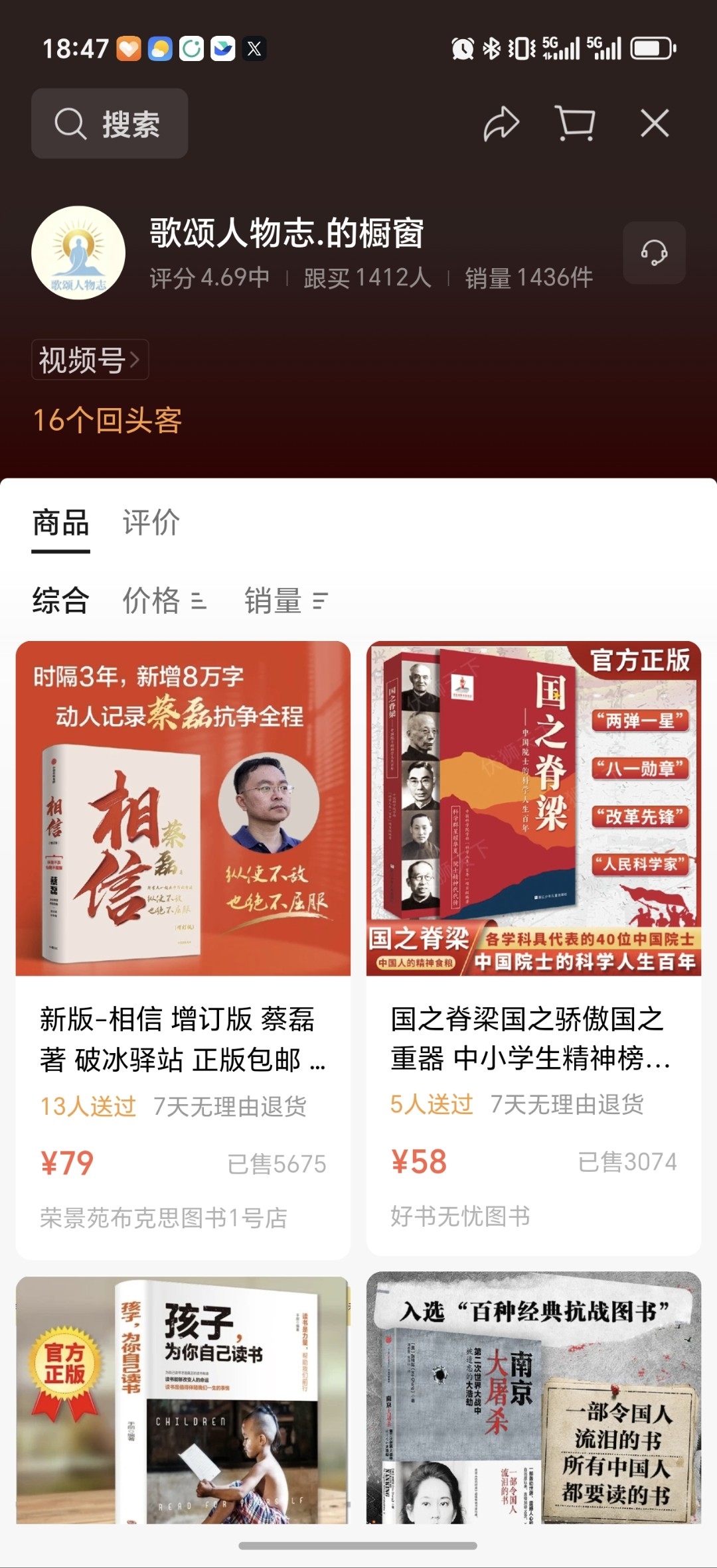Close the shop window page

655,123
